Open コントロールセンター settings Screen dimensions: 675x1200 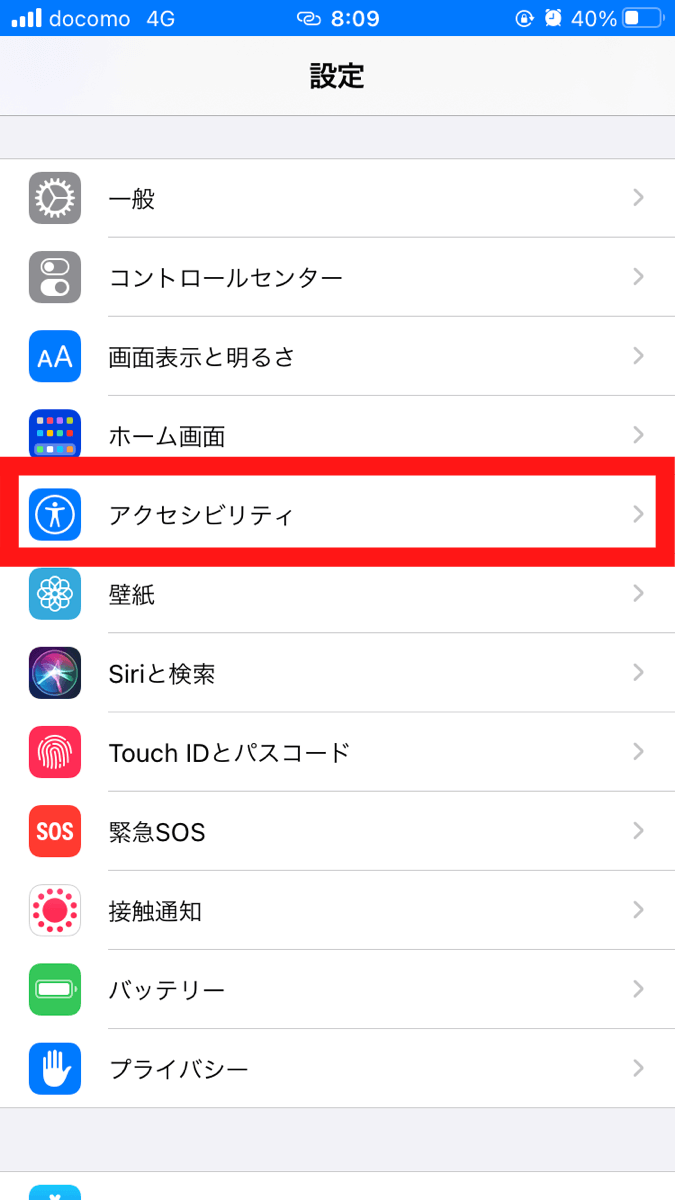[337, 277]
